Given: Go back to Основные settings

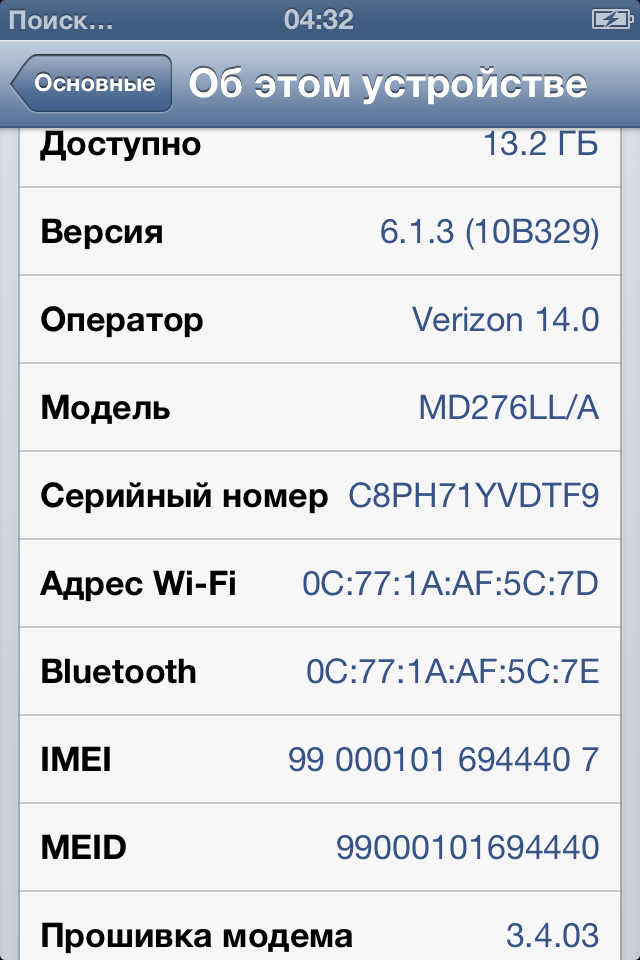Looking at the screenshot, I should click(x=92, y=84).
